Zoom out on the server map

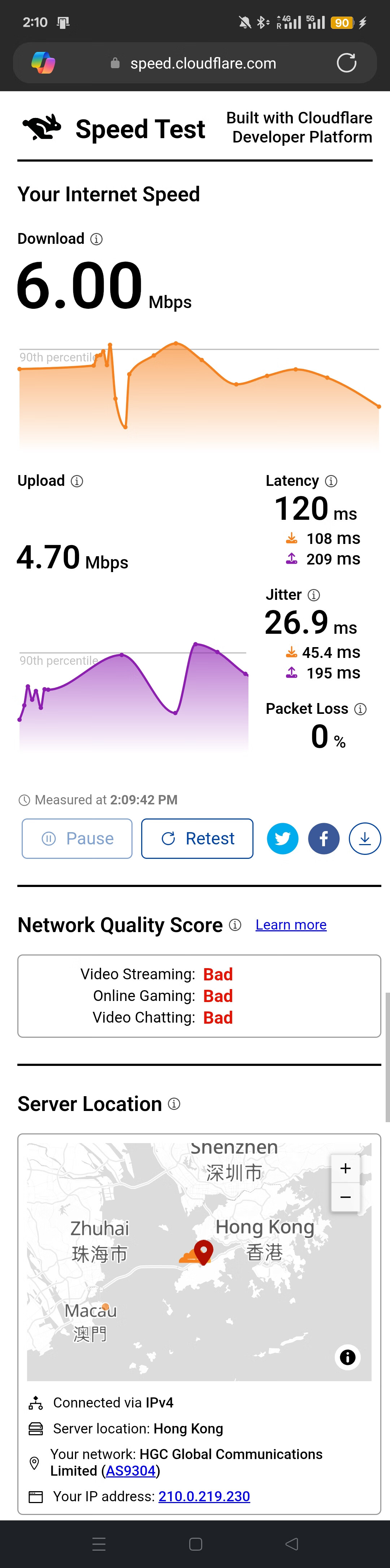coord(345,1197)
